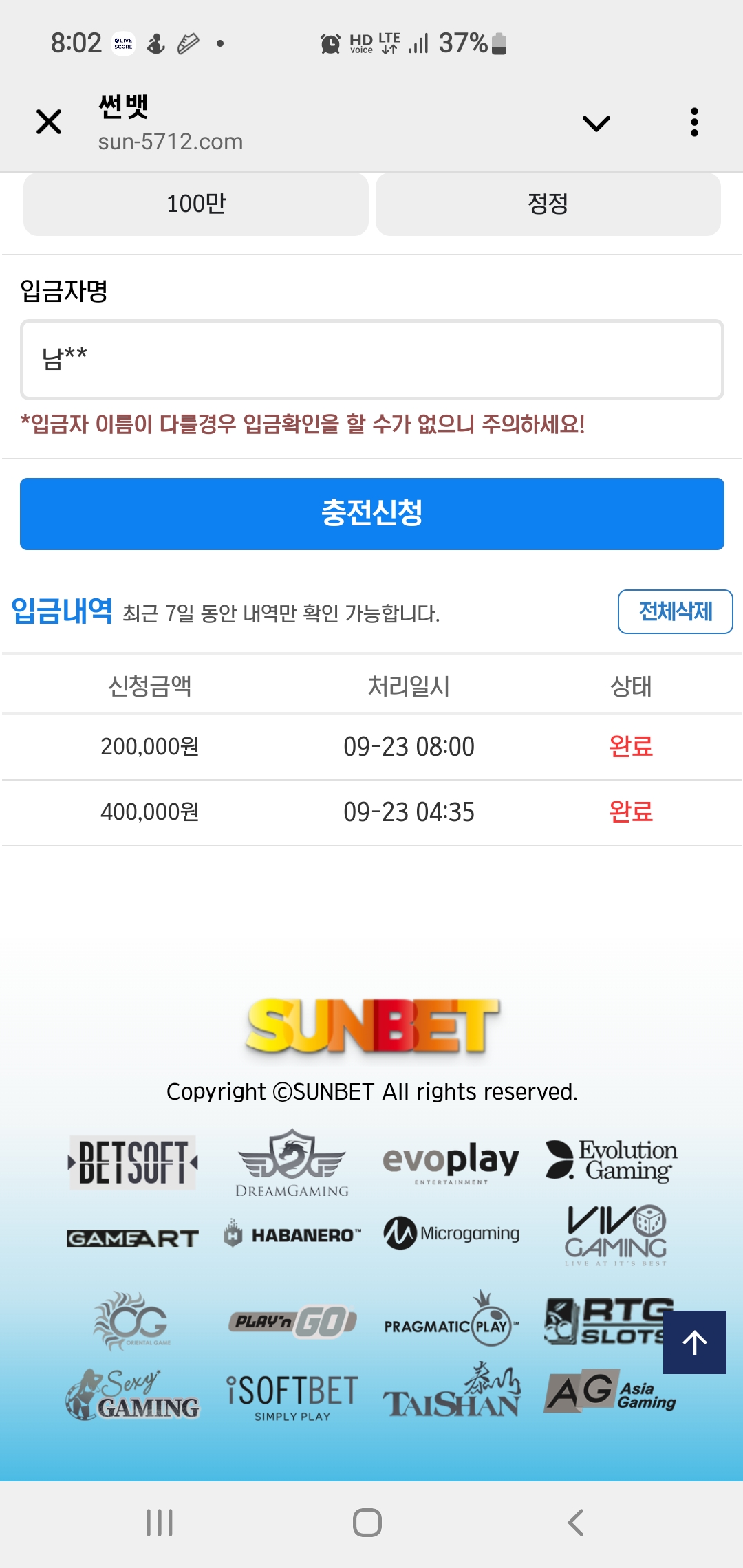The width and height of the screenshot is (743, 1568).
Task: Open the browser overflow menu
Action: pos(694,122)
